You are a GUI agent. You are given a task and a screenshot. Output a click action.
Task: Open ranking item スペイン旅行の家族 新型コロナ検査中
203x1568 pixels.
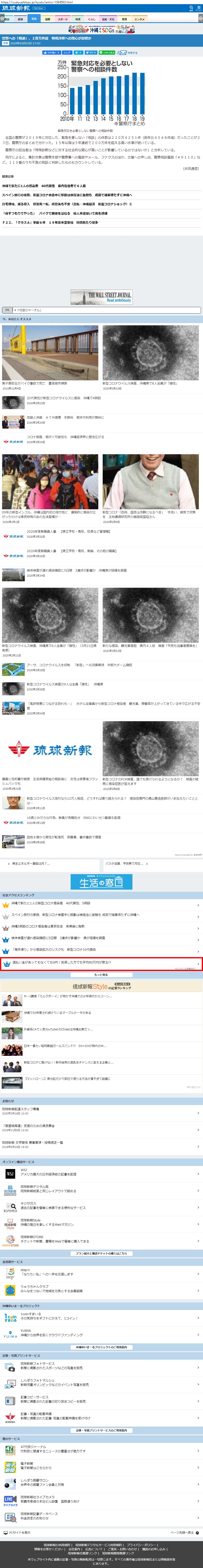[102, 914]
